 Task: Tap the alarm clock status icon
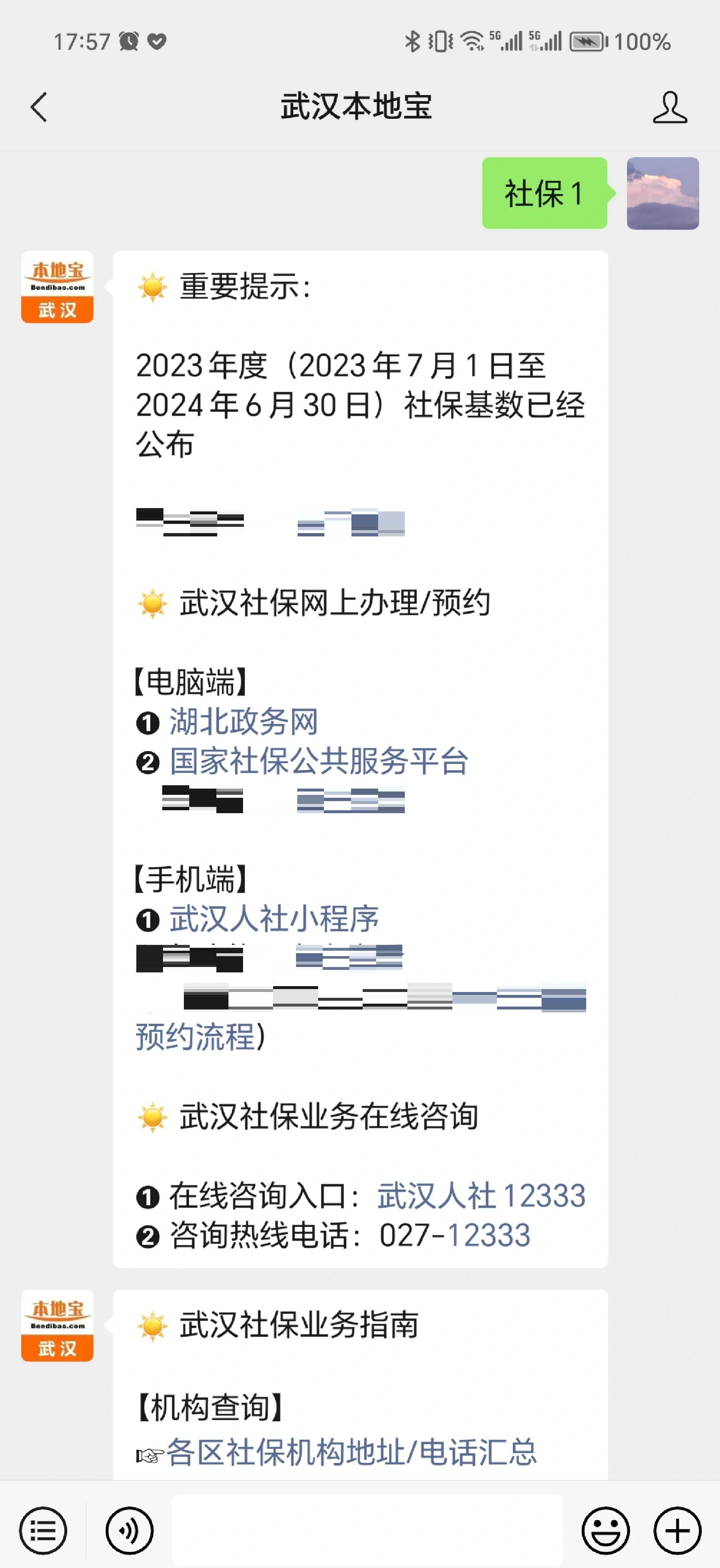pyautogui.click(x=128, y=41)
